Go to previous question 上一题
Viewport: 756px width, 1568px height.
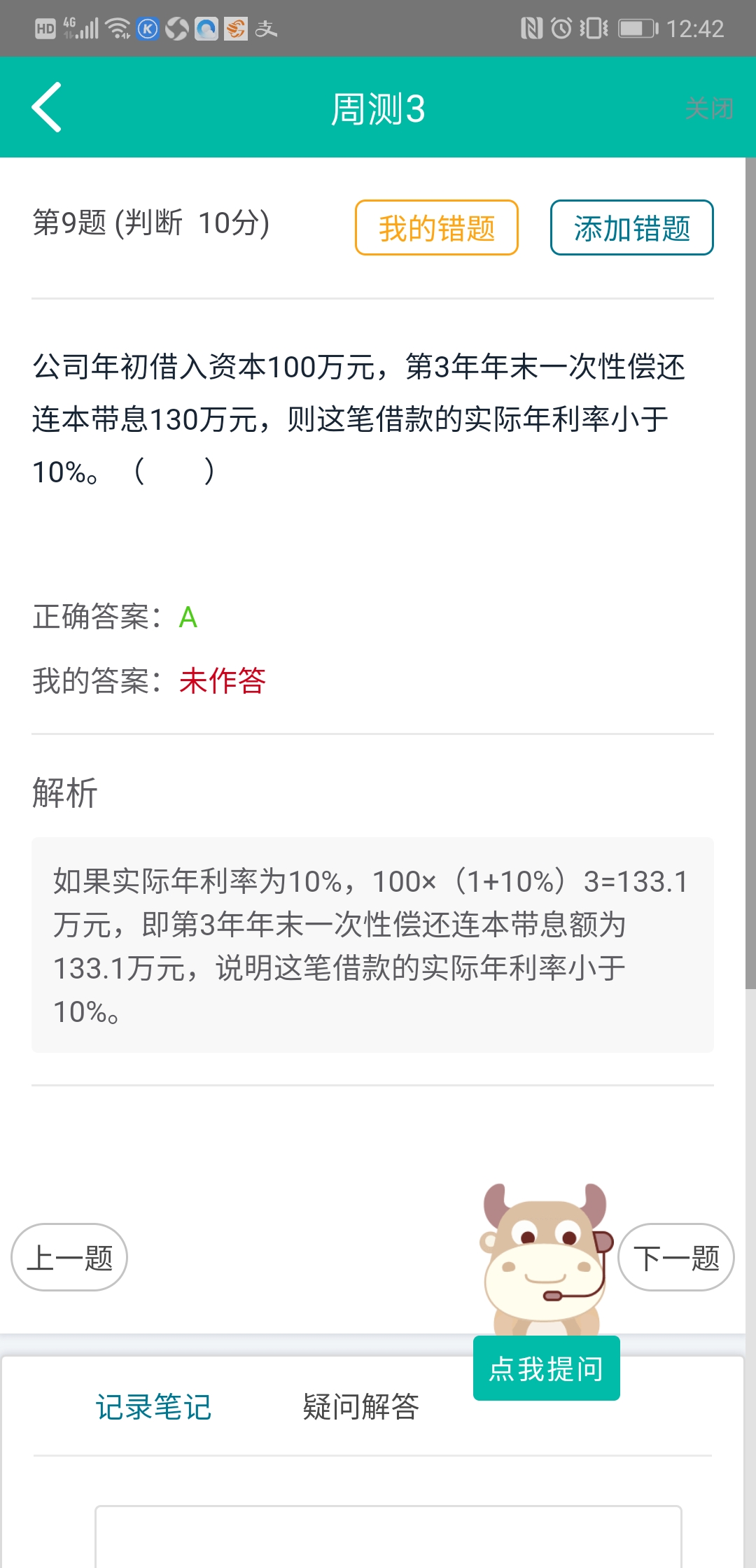click(x=69, y=1257)
